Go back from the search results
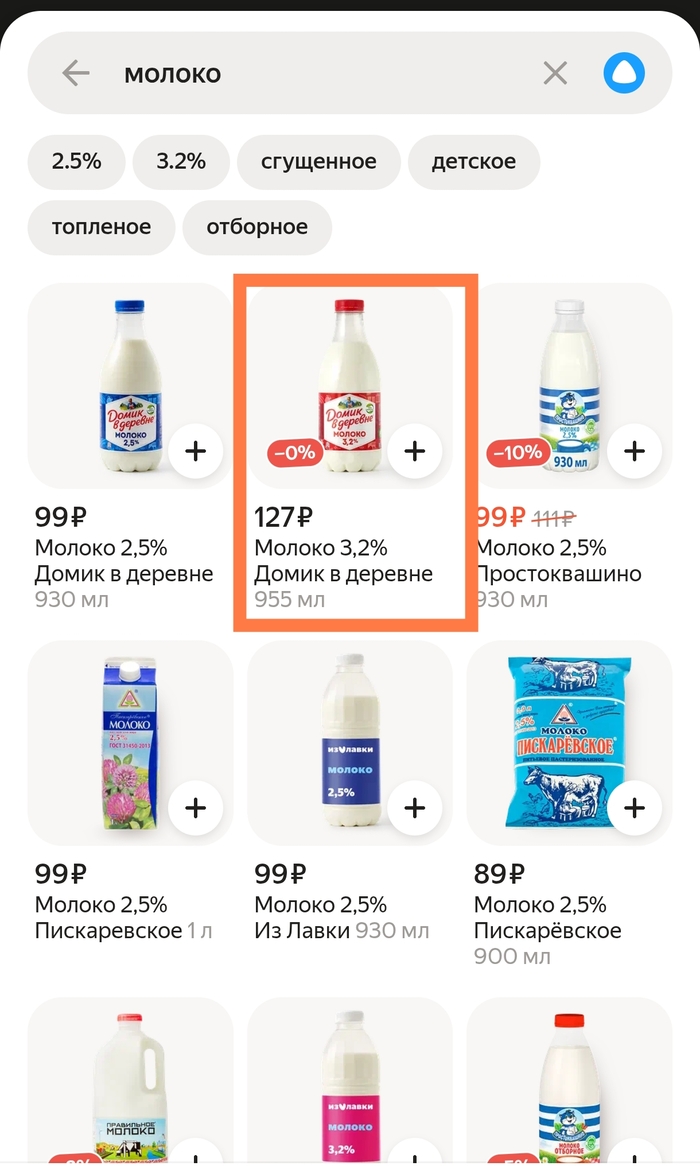The height and width of the screenshot is (1166, 700). tap(76, 73)
